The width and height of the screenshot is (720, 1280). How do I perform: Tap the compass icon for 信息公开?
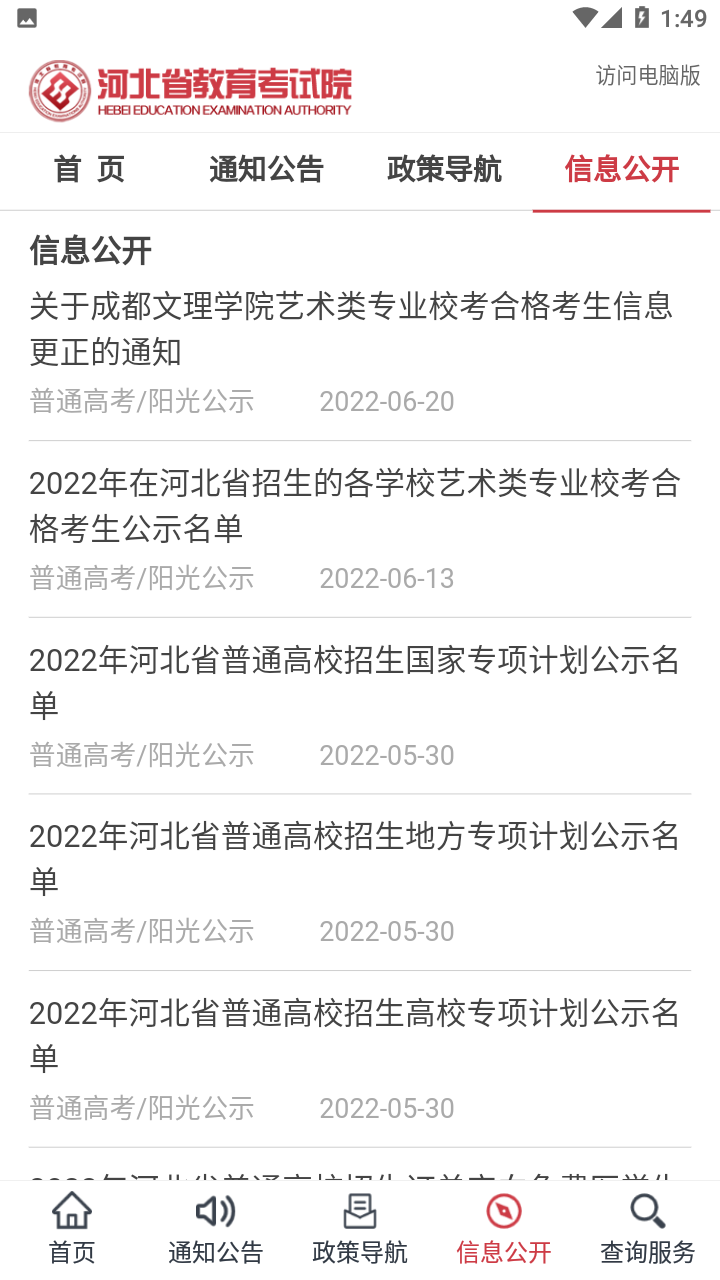pyautogui.click(x=502, y=1210)
